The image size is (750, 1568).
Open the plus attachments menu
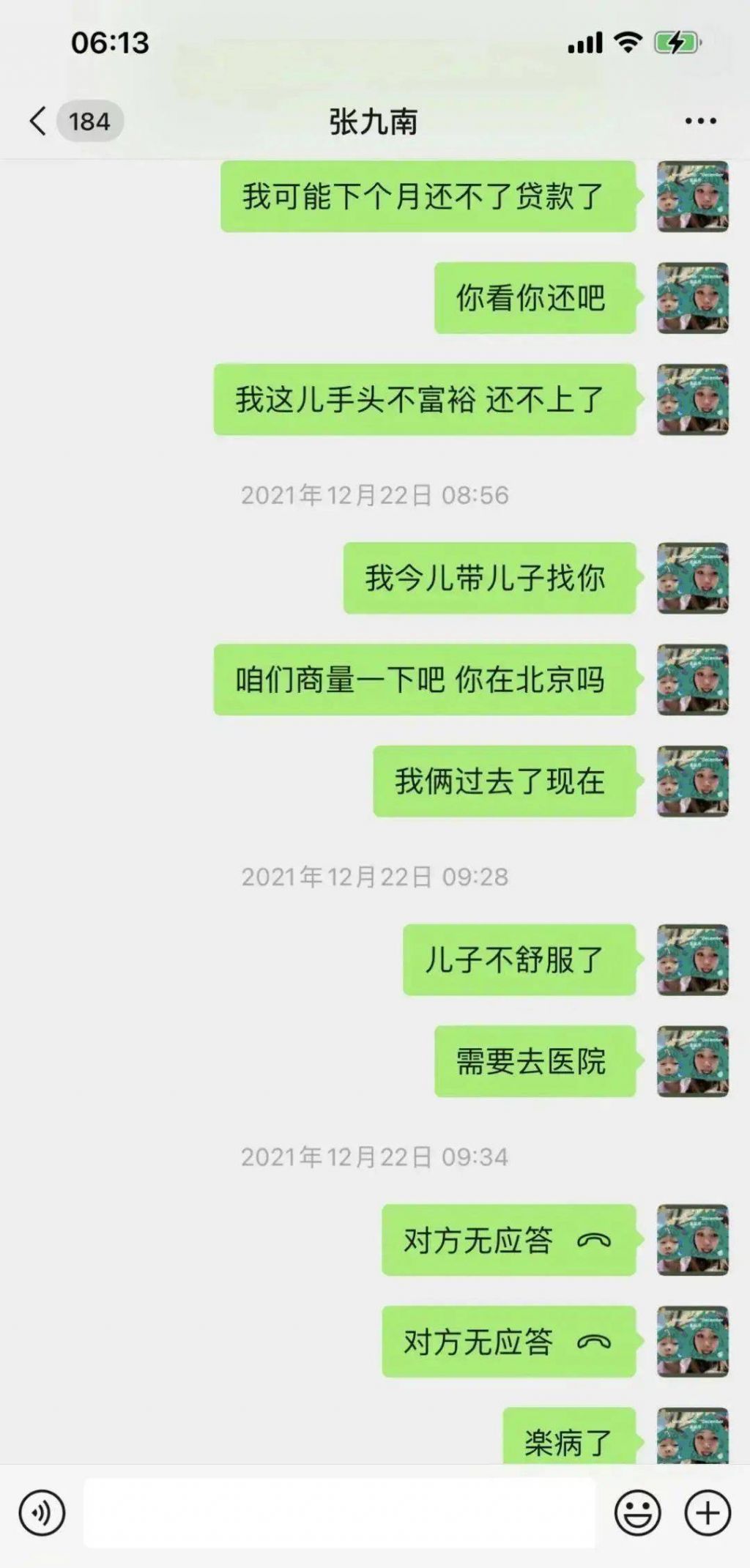(x=708, y=1512)
